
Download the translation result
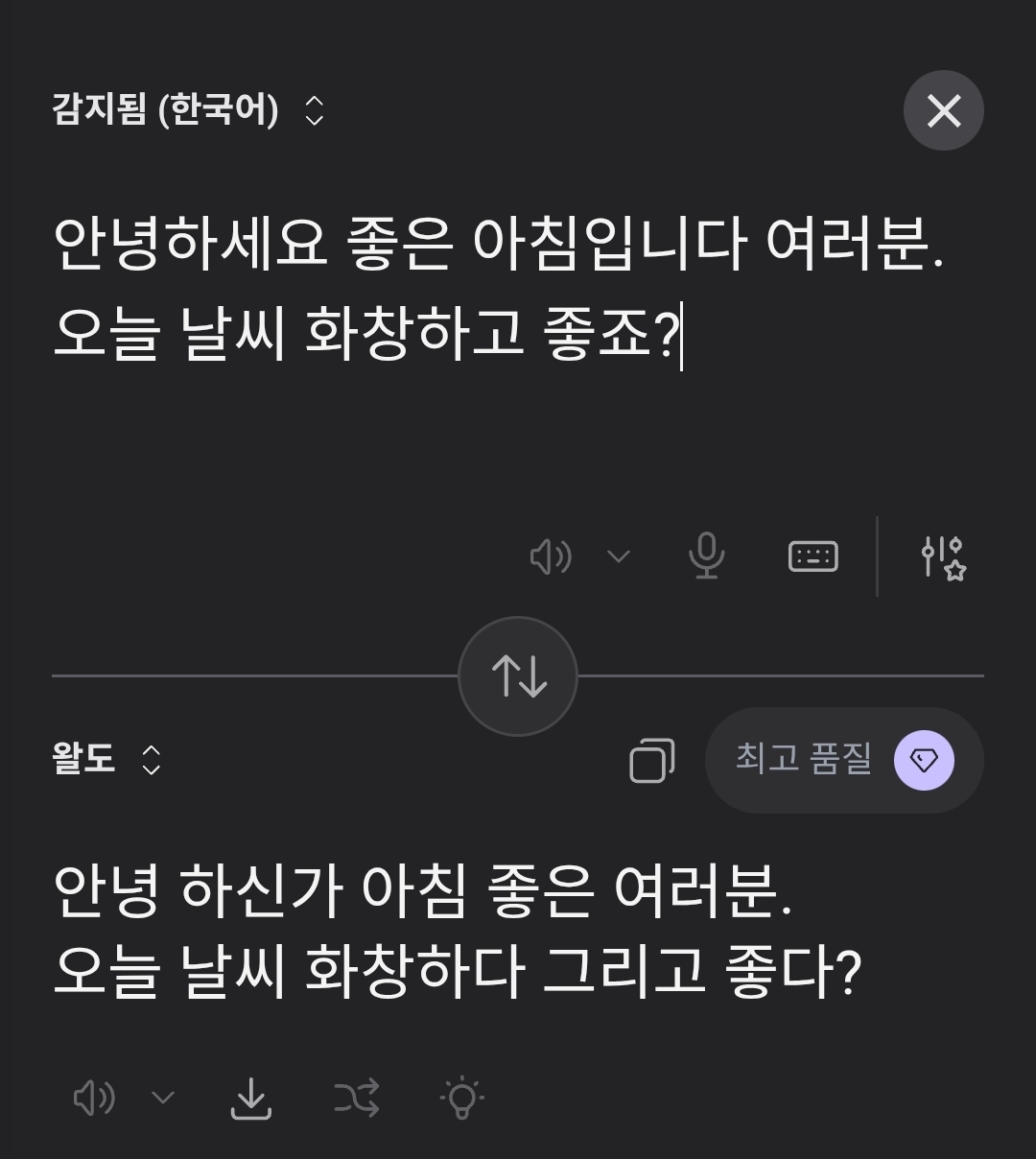tap(251, 1098)
